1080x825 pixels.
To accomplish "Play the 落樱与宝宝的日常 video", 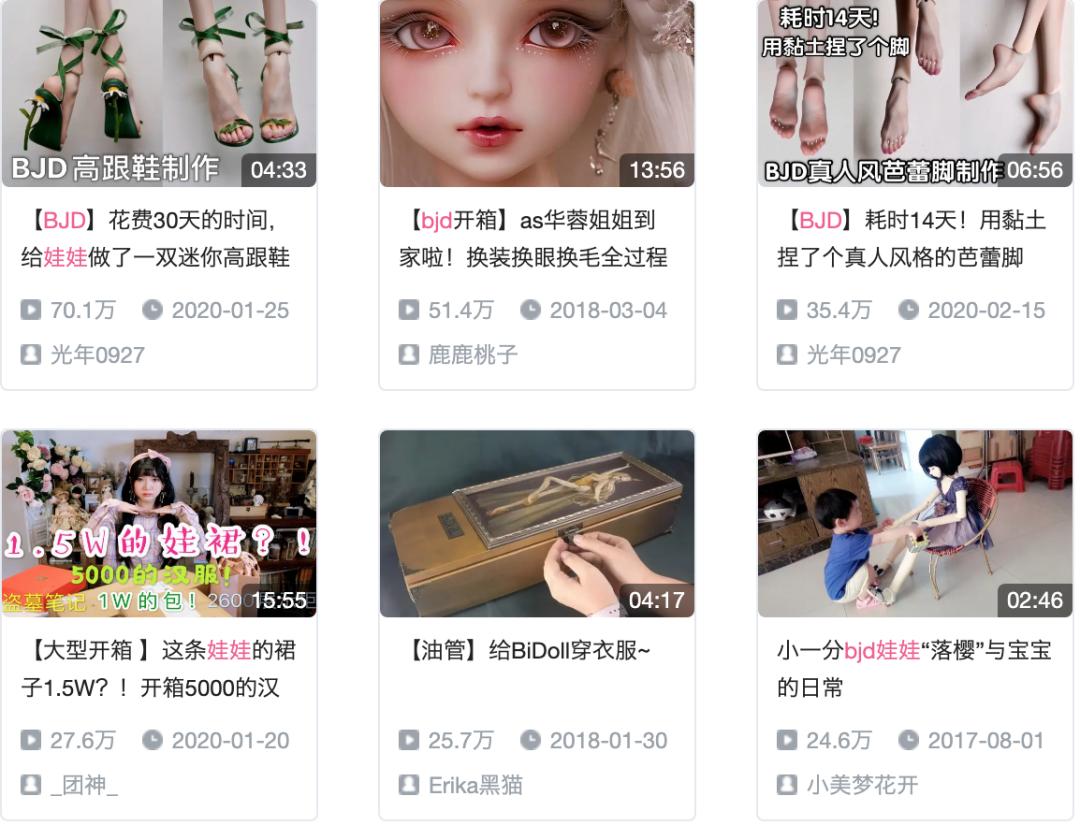I will tap(915, 523).
